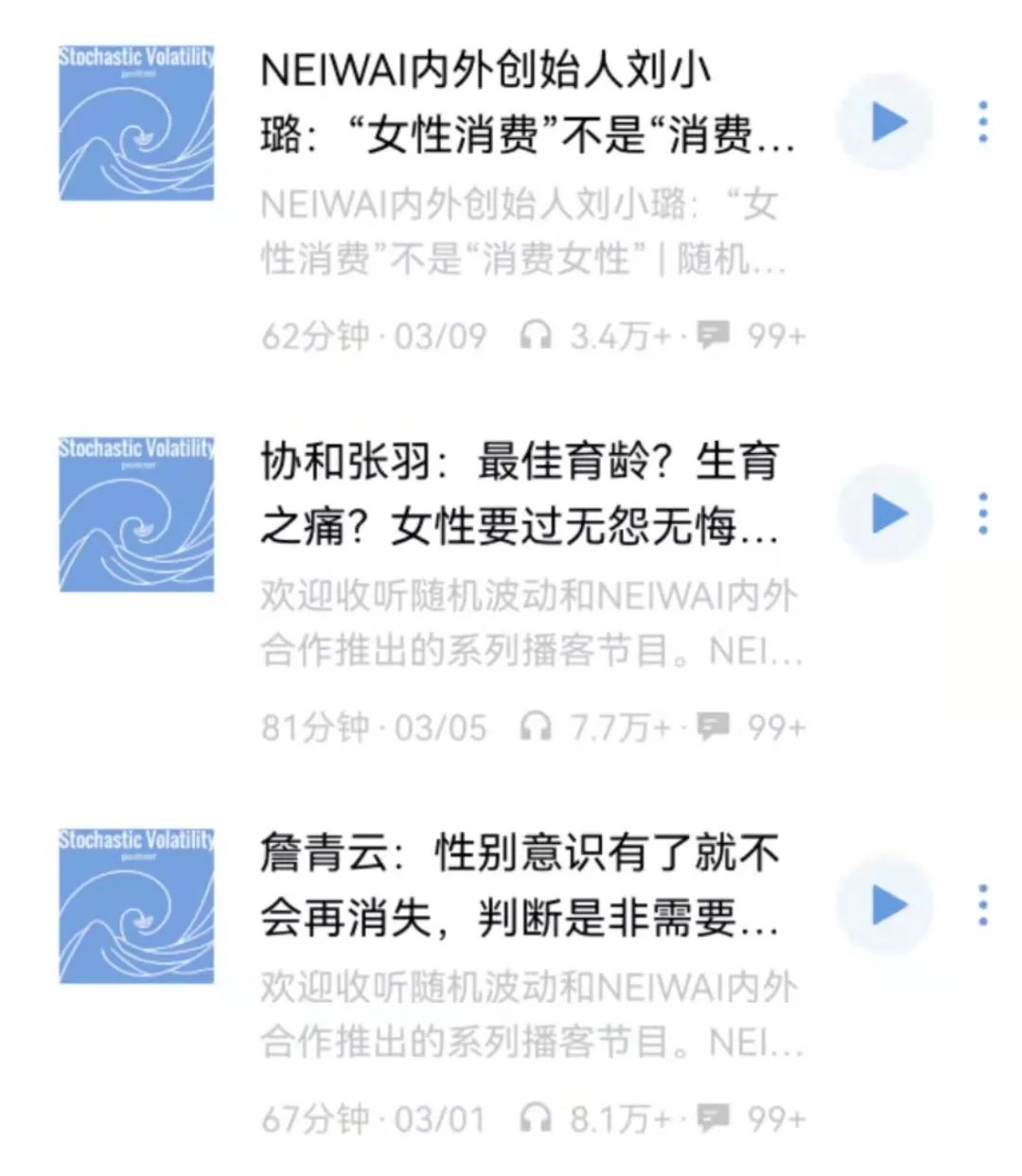This screenshot has width=1022, height=1176.
Task: Play the 协和张羽 episode
Action: click(887, 514)
